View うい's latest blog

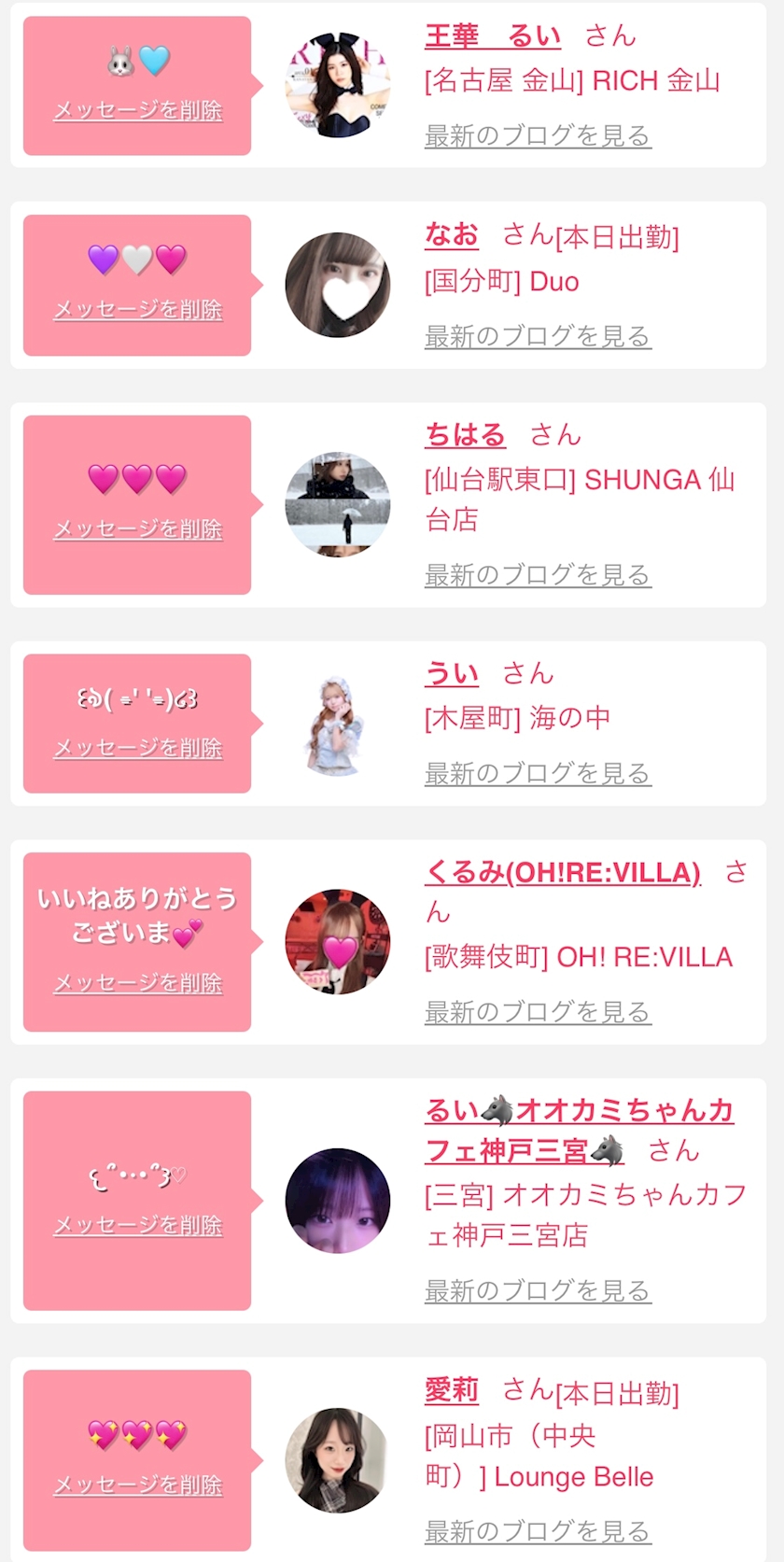point(538,773)
